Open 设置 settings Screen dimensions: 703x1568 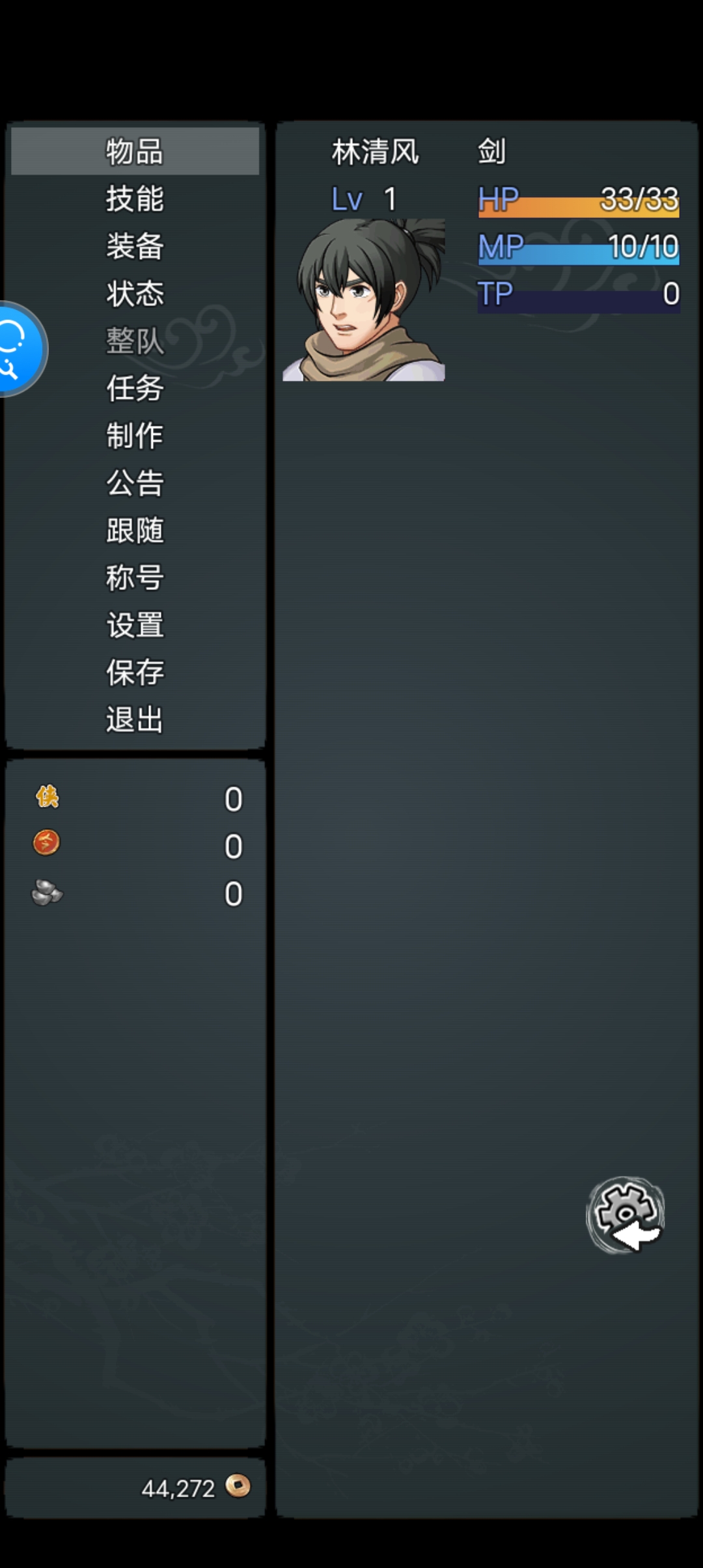click(x=135, y=624)
